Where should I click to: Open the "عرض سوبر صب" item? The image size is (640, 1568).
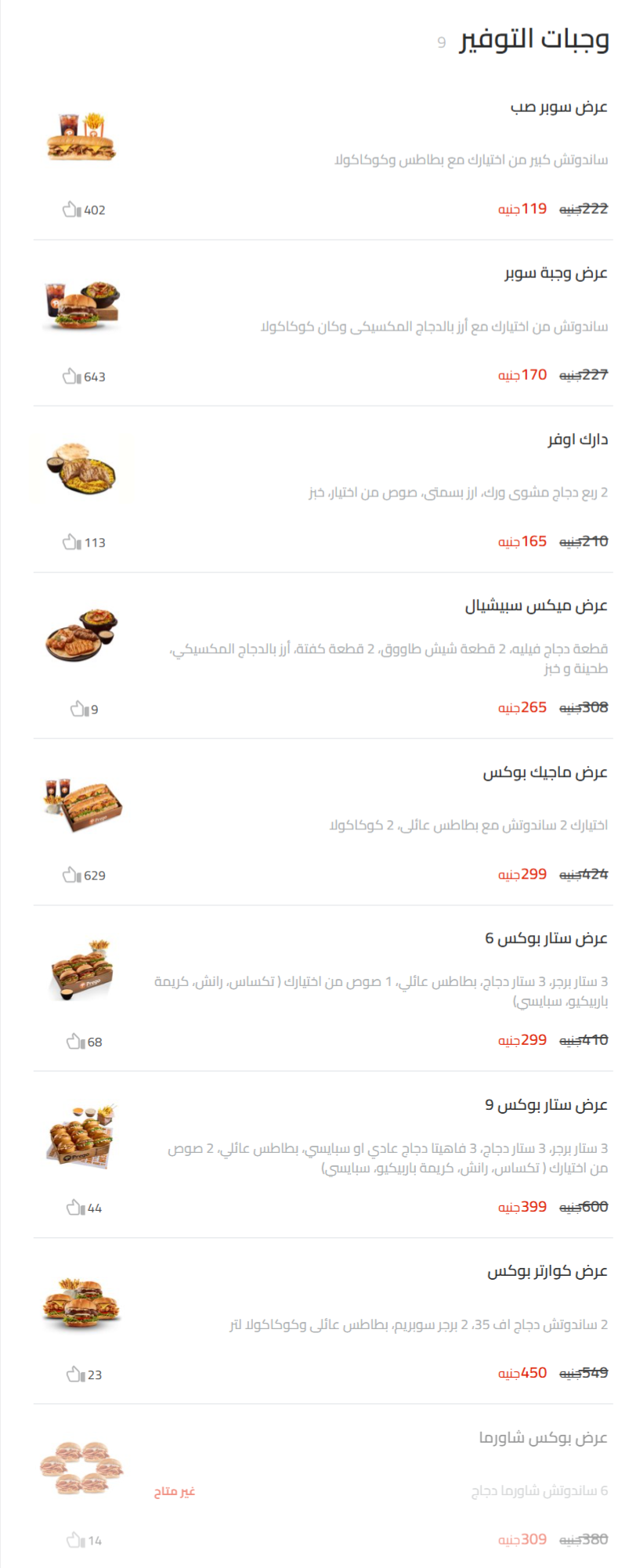tap(559, 108)
